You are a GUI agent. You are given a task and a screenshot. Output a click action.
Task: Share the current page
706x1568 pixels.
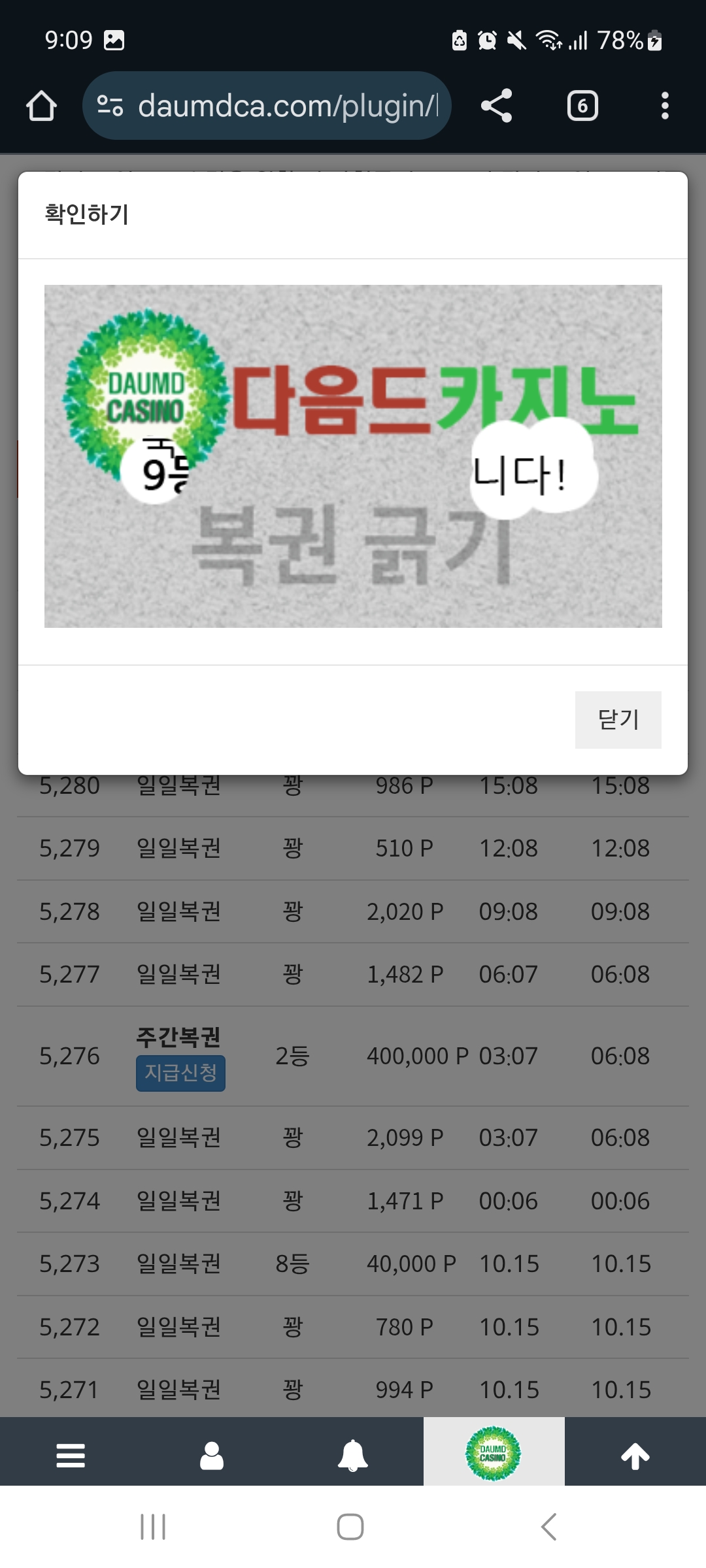pyautogui.click(x=496, y=106)
